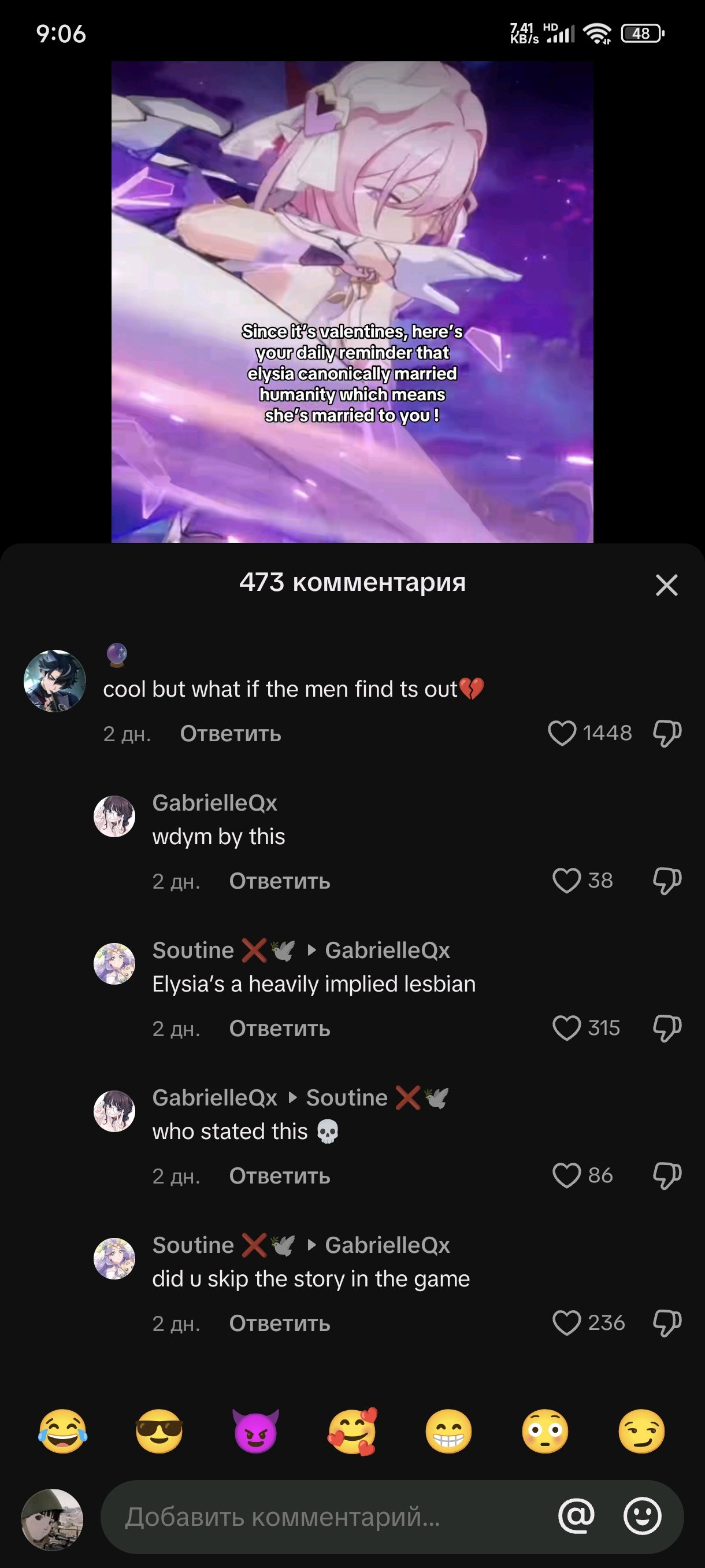Reply to the "cool but what if the men" comment
This screenshot has height=1568, width=705.
tap(231, 734)
